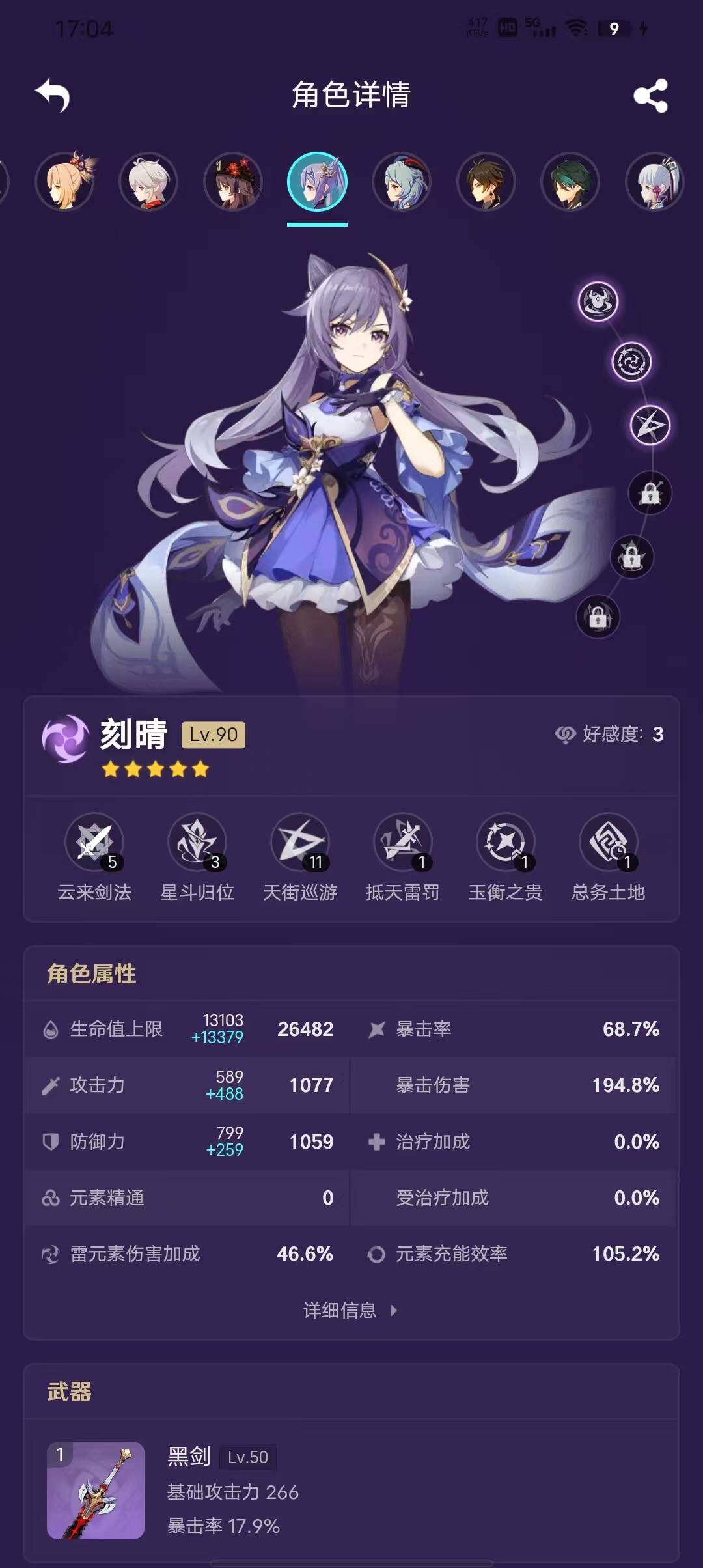View the 云来剑法 talent details

95,856
